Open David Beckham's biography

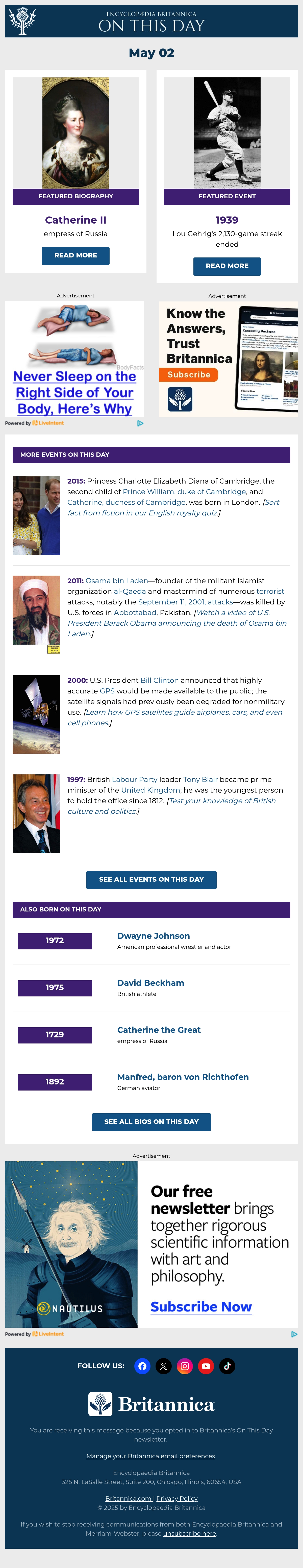pos(150,983)
